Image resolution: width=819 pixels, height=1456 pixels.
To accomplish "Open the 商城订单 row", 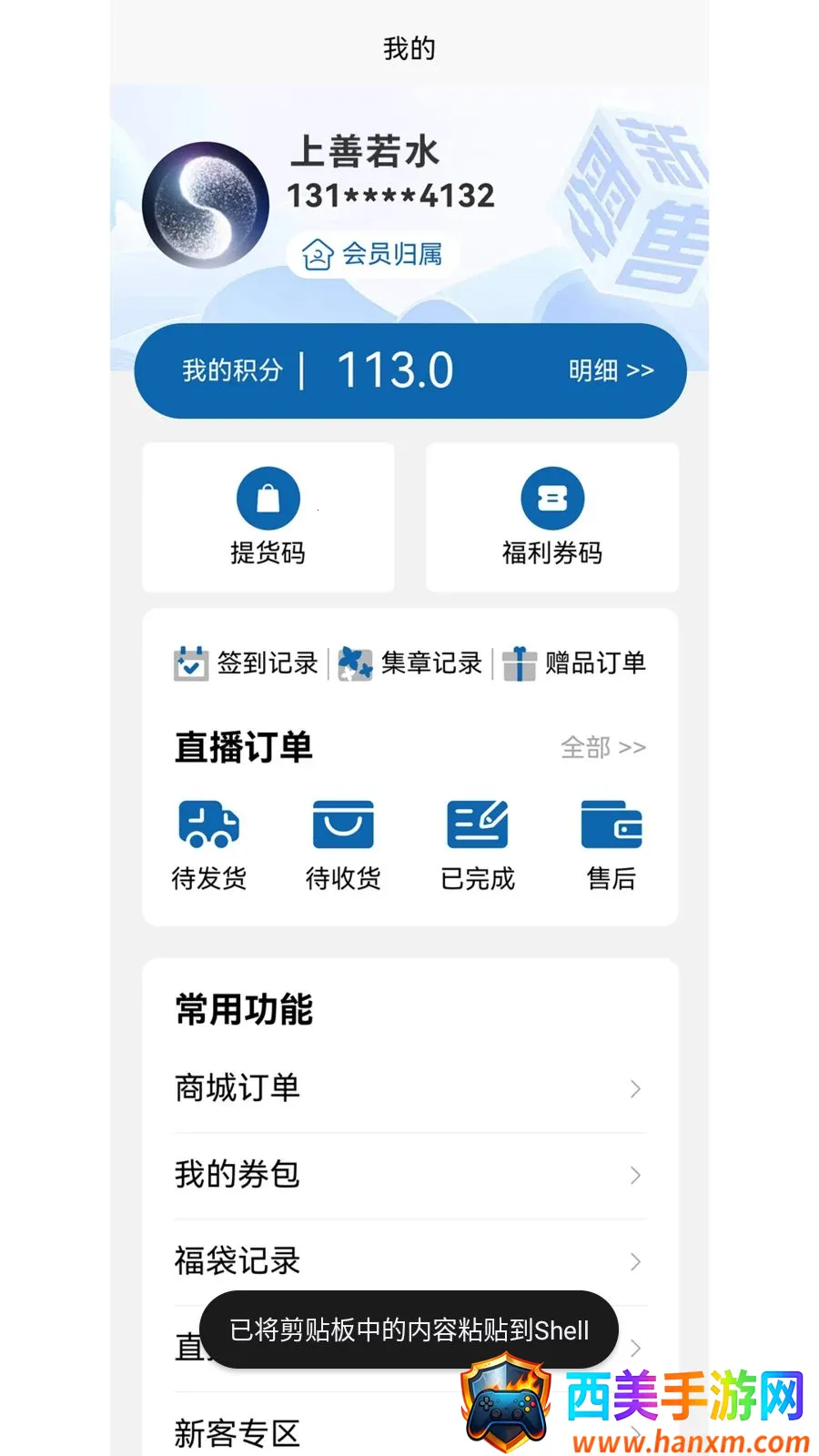I will pos(409,1088).
